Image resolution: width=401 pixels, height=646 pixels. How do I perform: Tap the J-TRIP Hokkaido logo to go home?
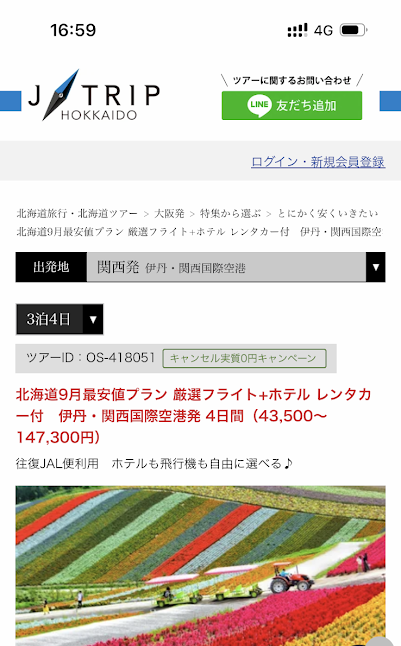pos(94,96)
